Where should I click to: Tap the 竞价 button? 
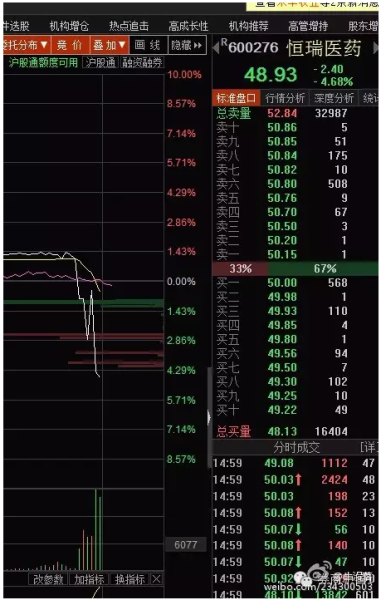point(70,45)
